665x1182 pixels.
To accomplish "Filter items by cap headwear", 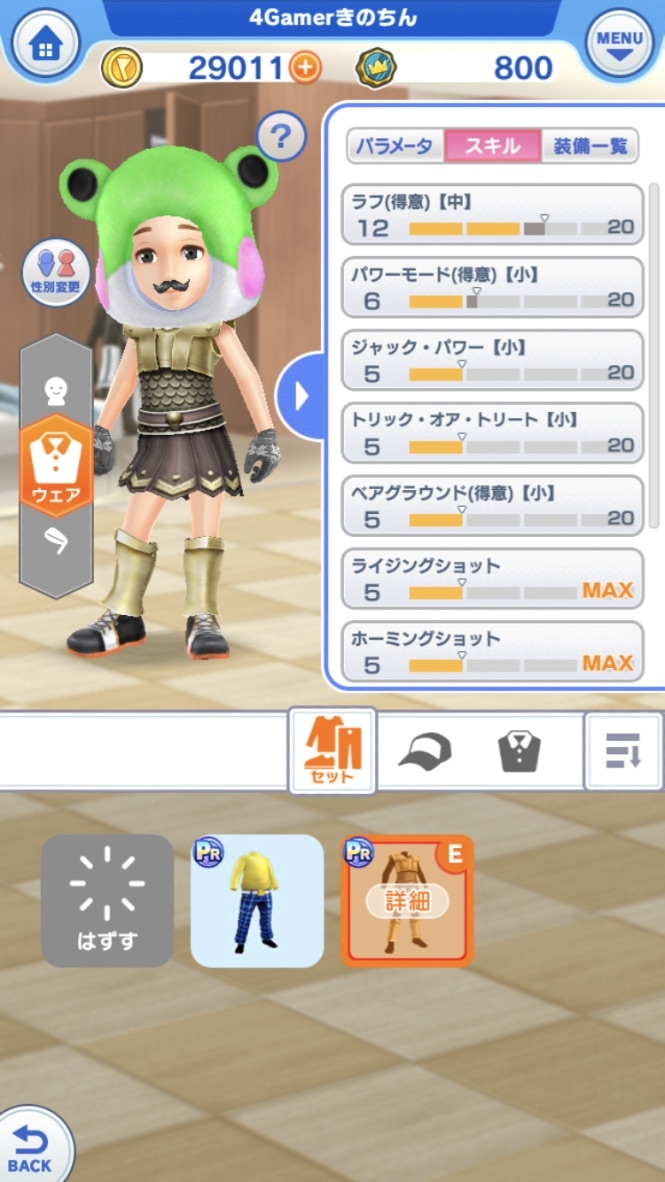I will click(x=425, y=750).
